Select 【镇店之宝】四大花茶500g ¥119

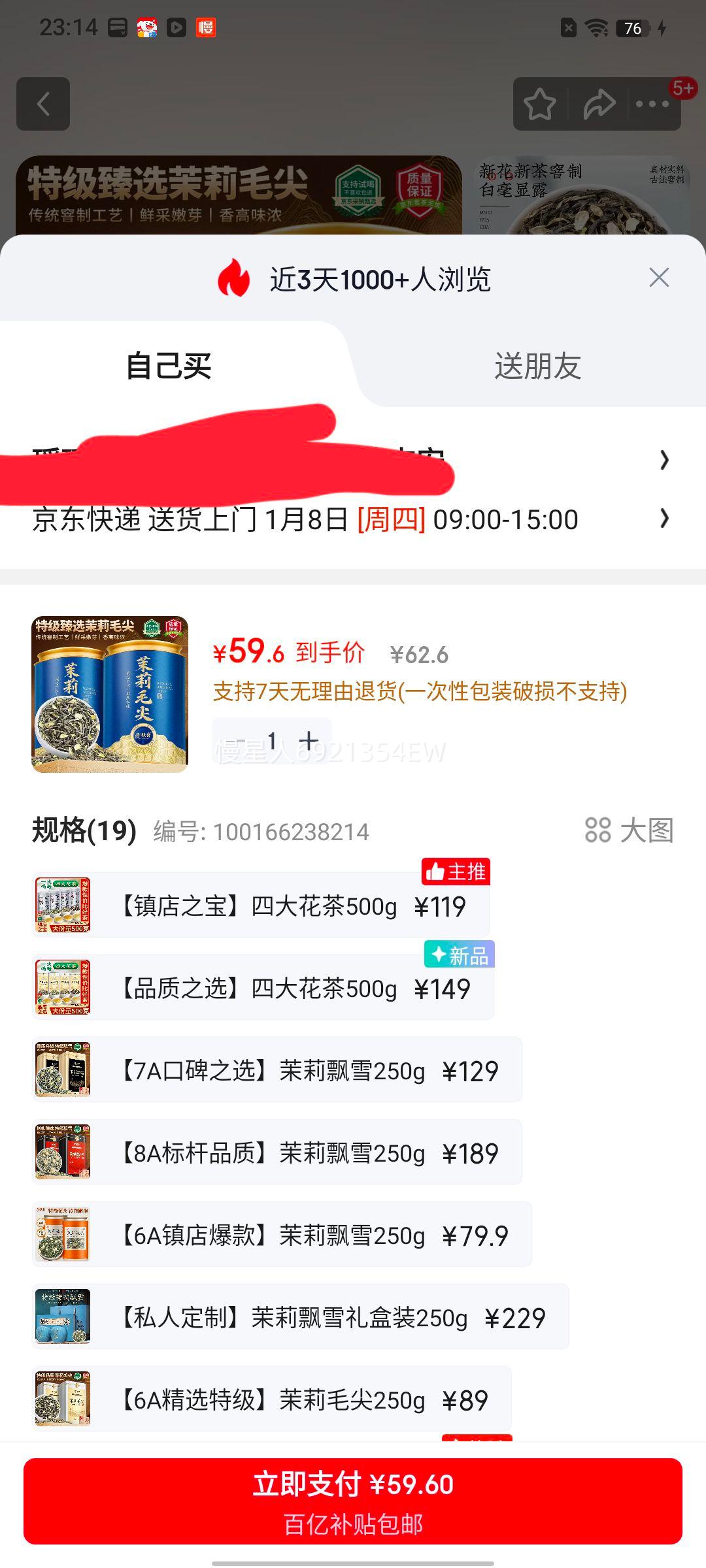260,906
